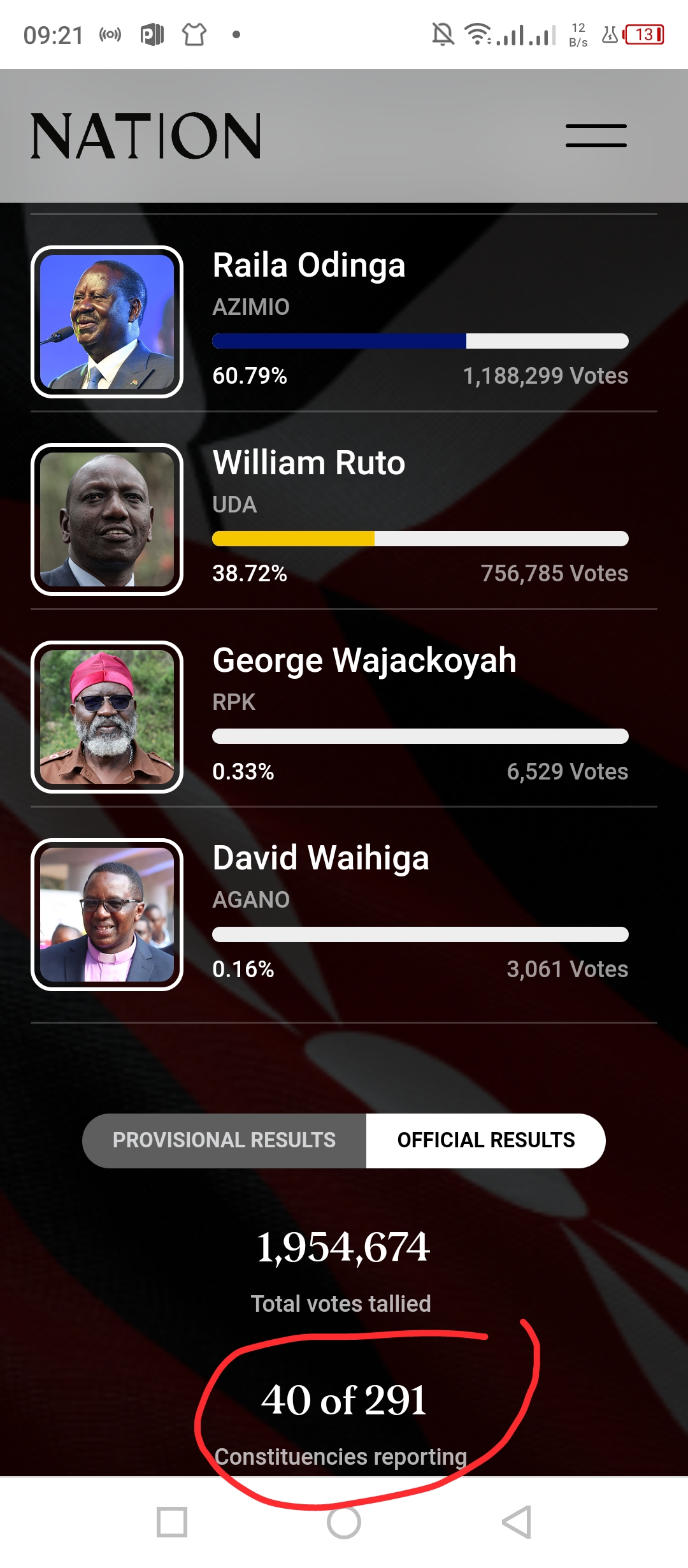Select the Official Results tab
This screenshot has height=1568, width=688.
point(485,1140)
